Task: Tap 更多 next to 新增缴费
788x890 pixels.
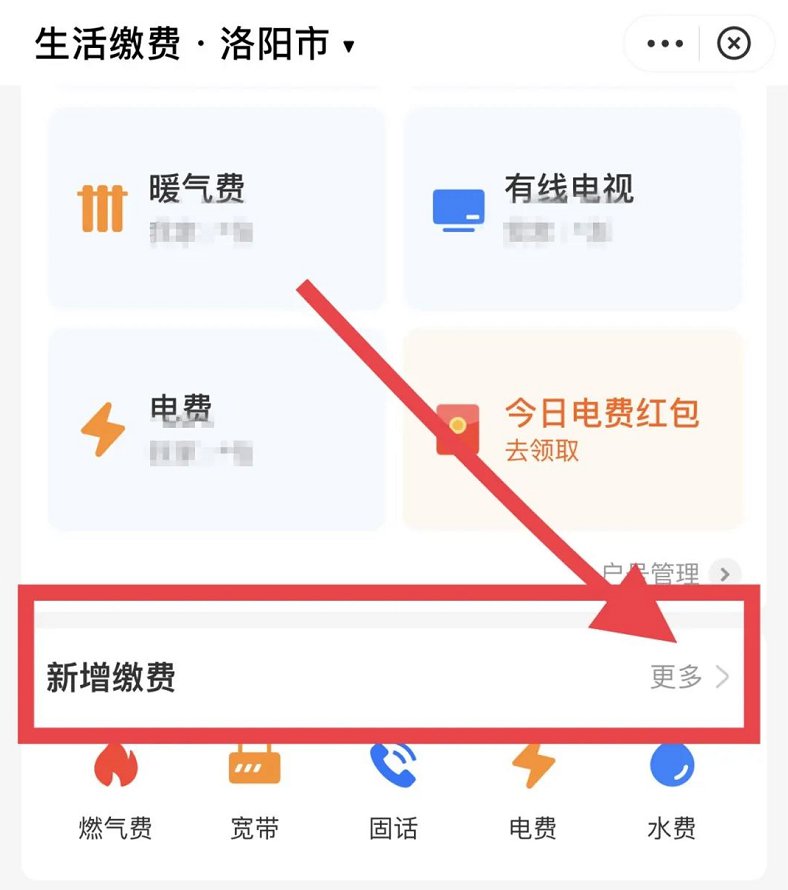Action: [690, 677]
